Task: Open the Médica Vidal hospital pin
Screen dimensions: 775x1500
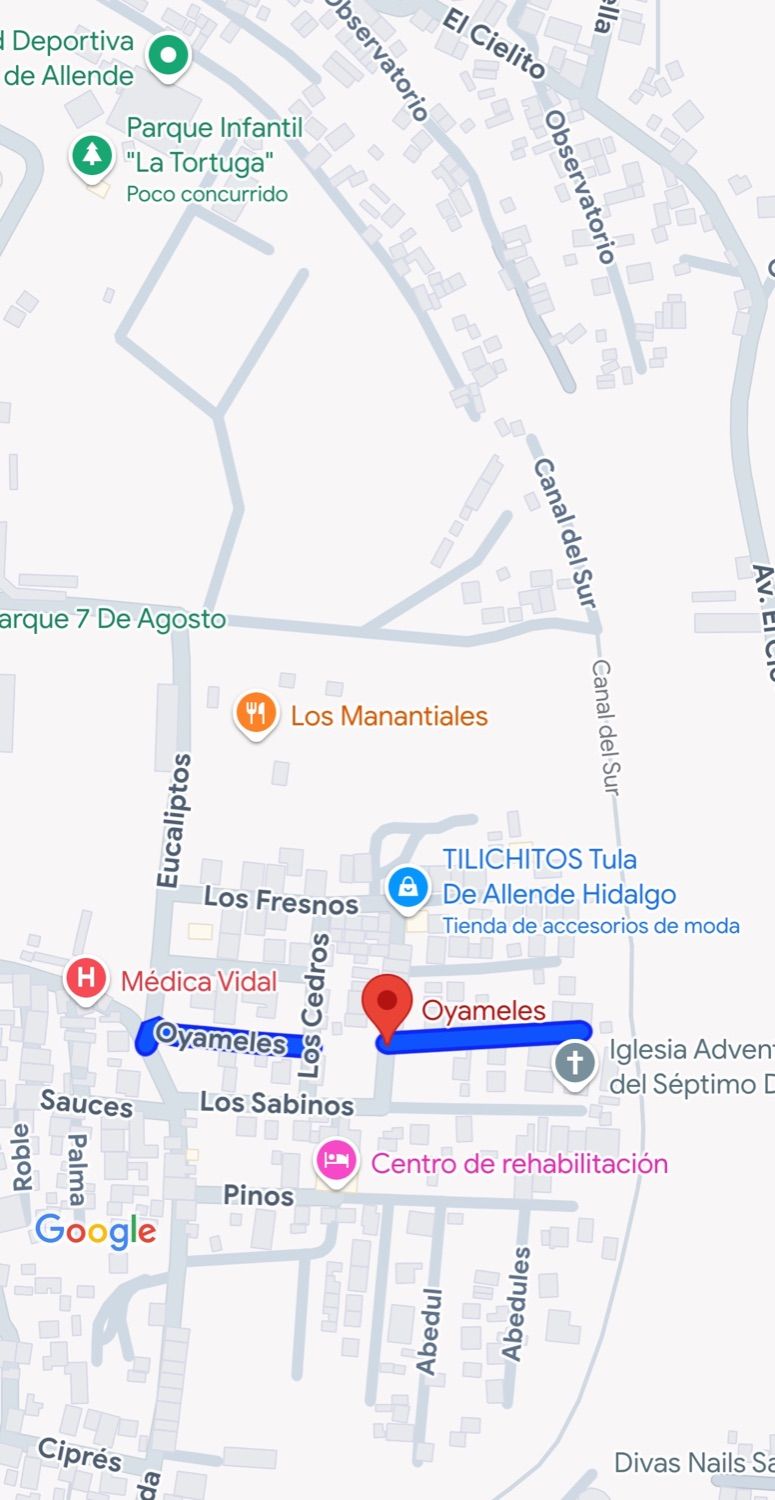Action: [87, 977]
